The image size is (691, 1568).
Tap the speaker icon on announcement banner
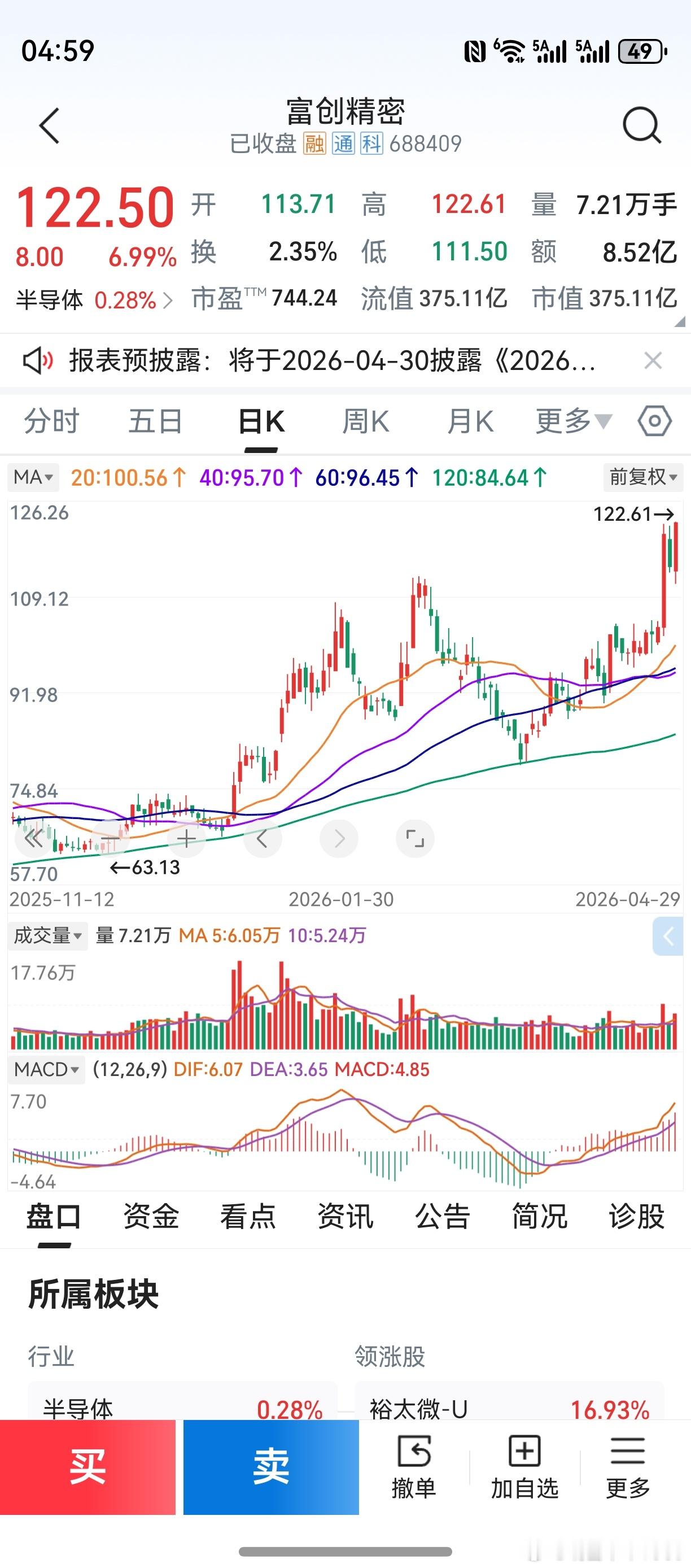[x=38, y=360]
